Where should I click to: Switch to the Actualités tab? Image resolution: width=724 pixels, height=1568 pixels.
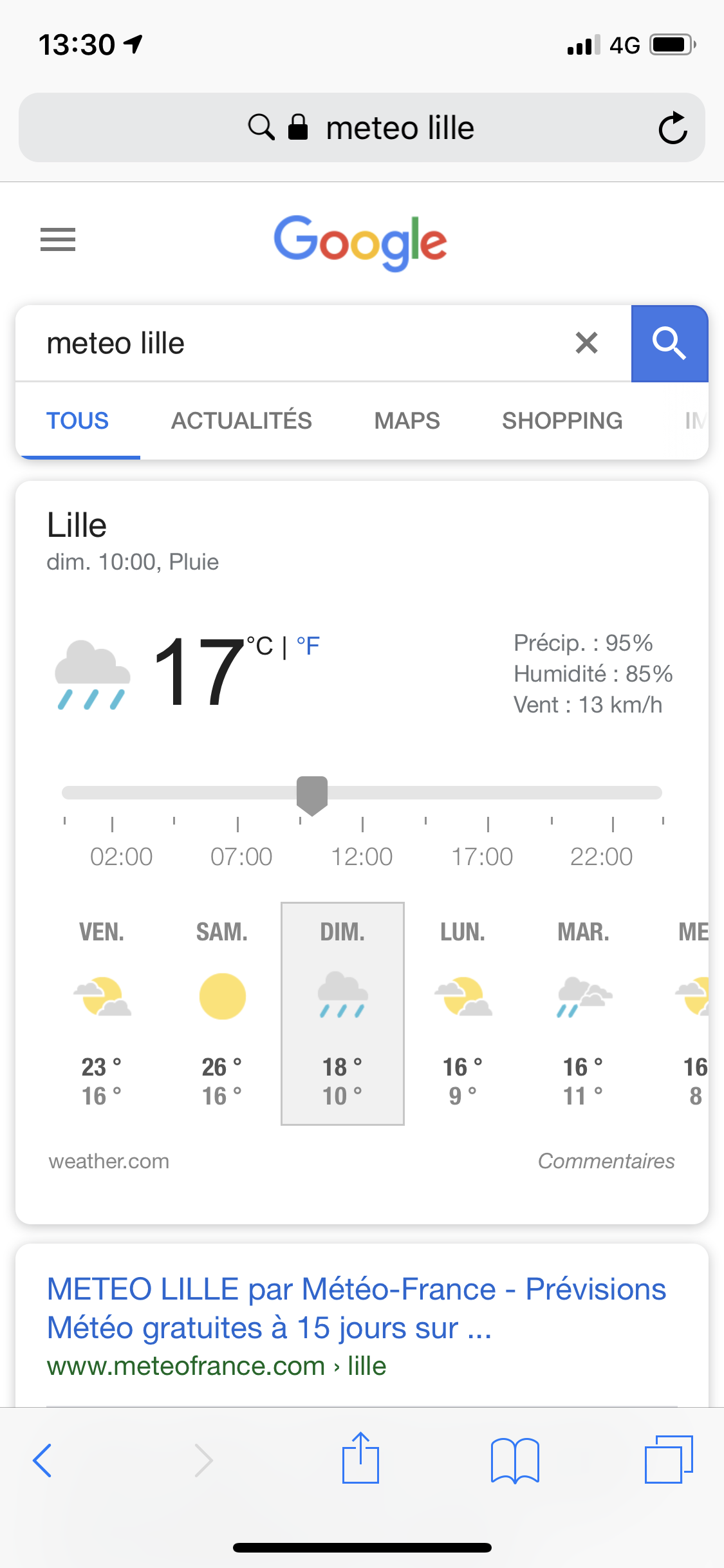[241, 421]
